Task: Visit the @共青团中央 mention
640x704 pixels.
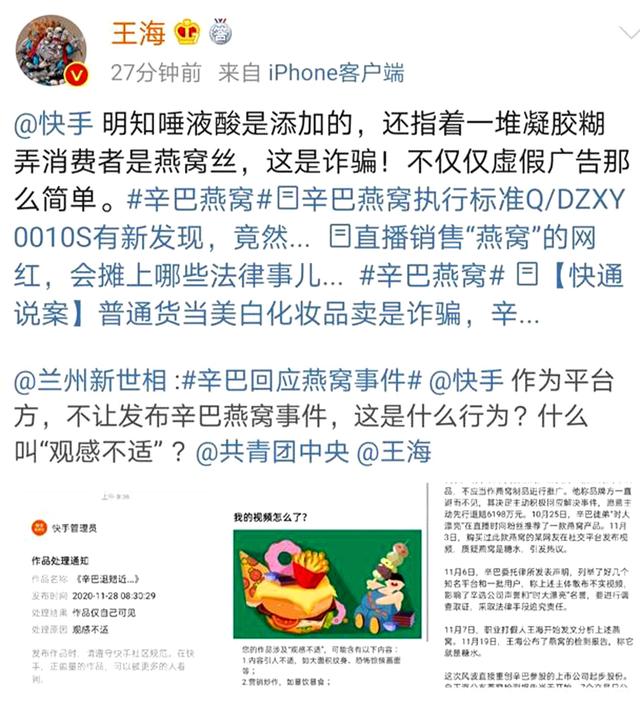Action: [272, 452]
